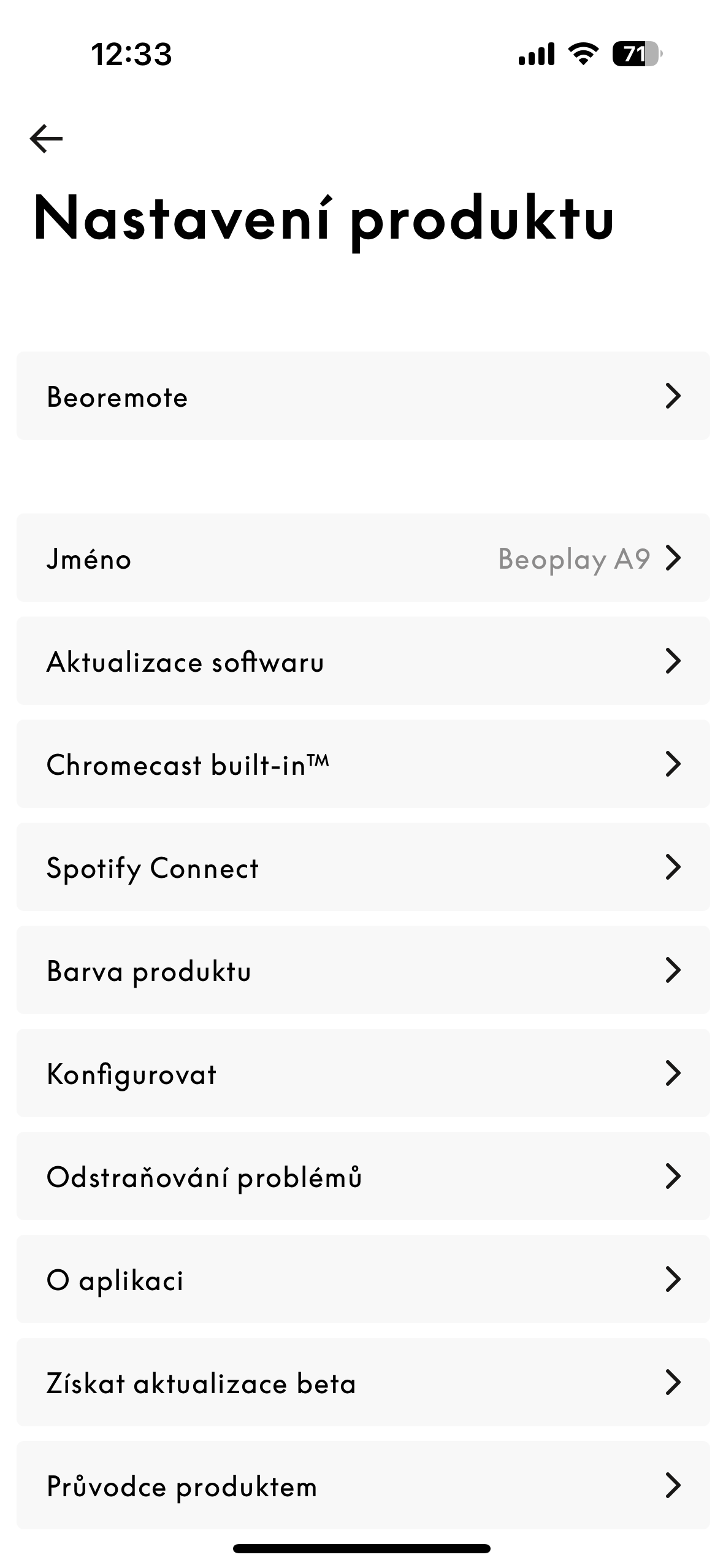Image resolution: width=723 pixels, height=1568 pixels.
Task: Open Spotify Connect settings
Action: 361,867
